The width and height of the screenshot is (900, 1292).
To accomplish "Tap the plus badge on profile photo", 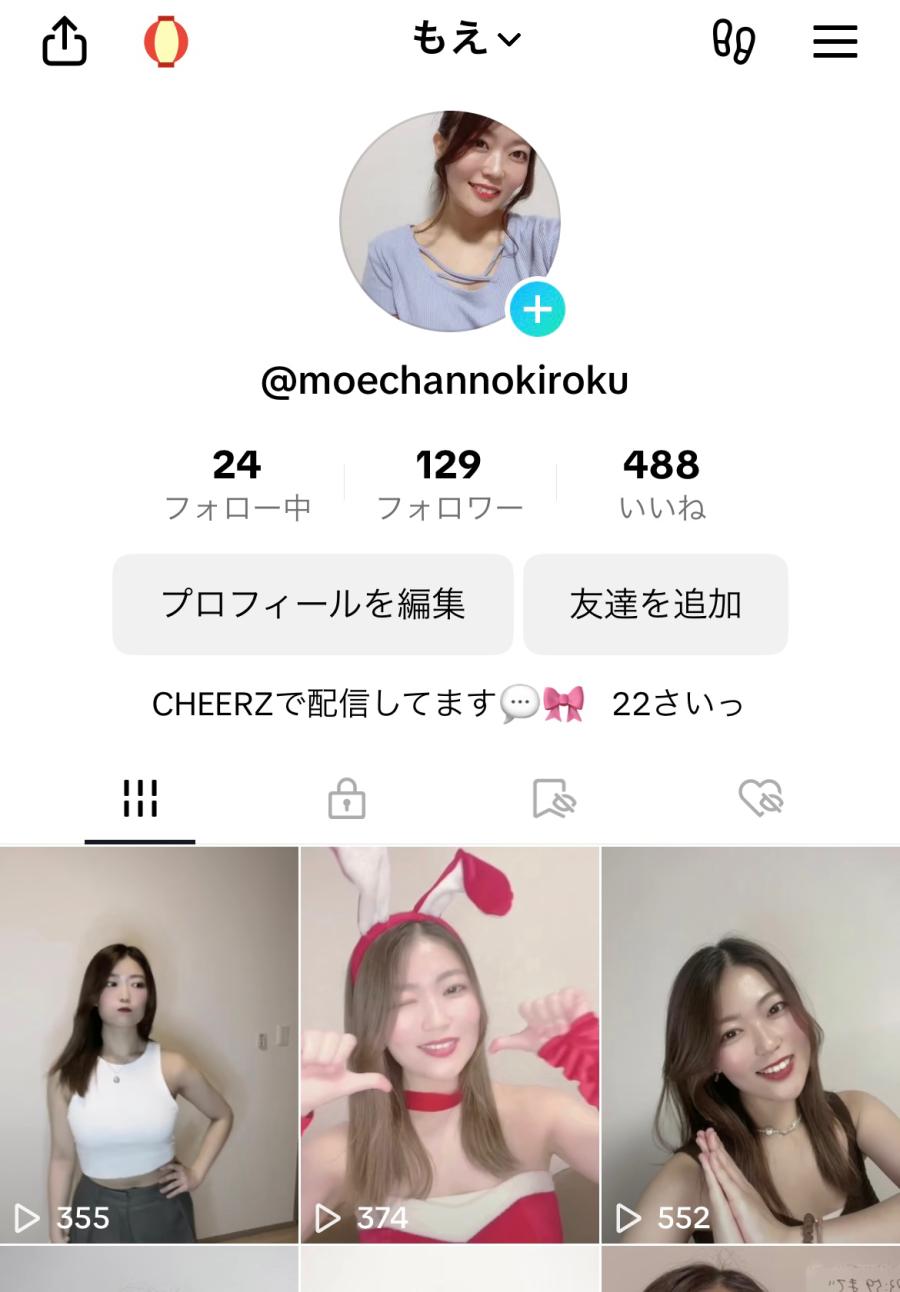I will (537, 310).
